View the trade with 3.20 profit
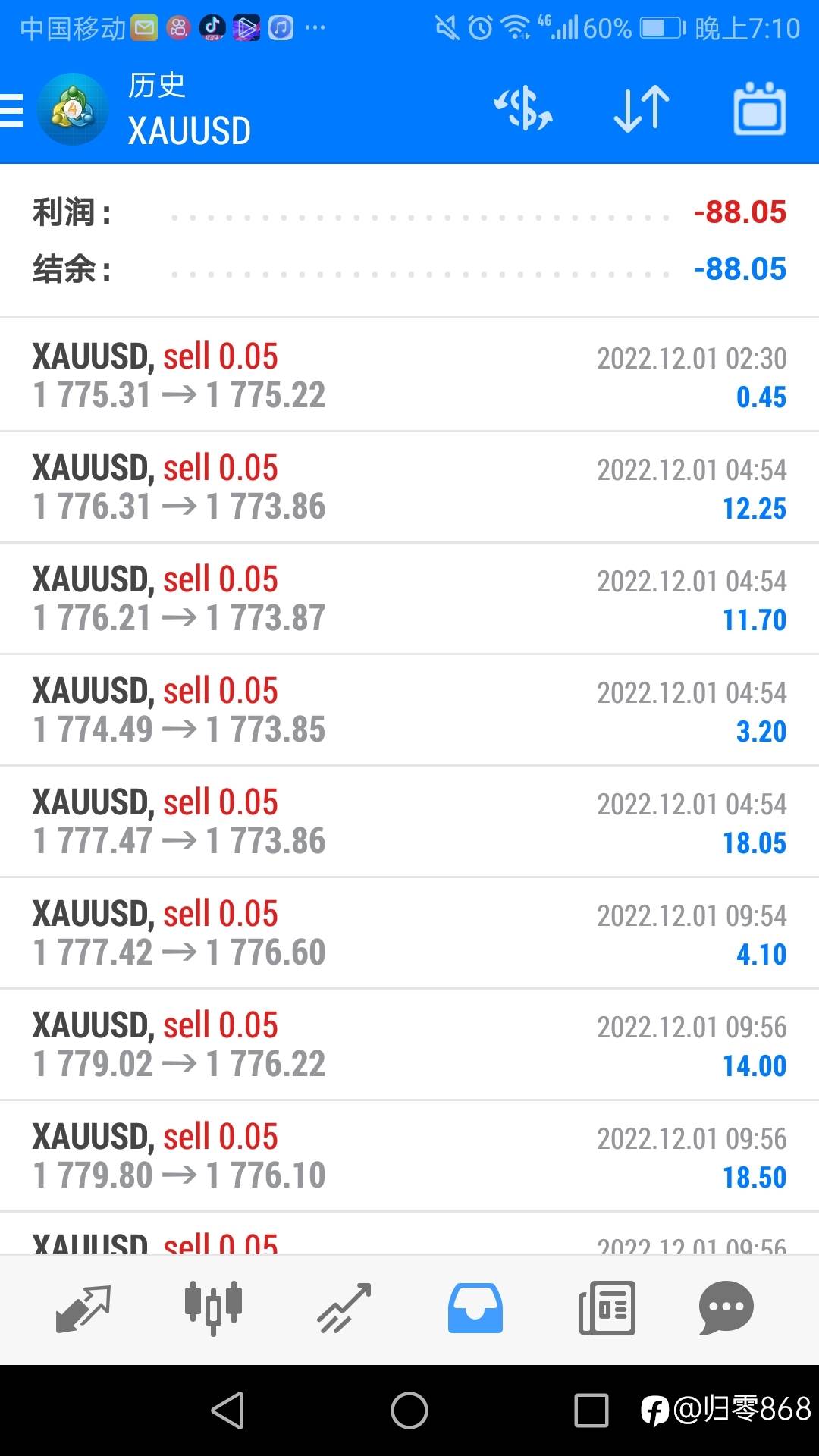819x1456 pixels. [409, 710]
